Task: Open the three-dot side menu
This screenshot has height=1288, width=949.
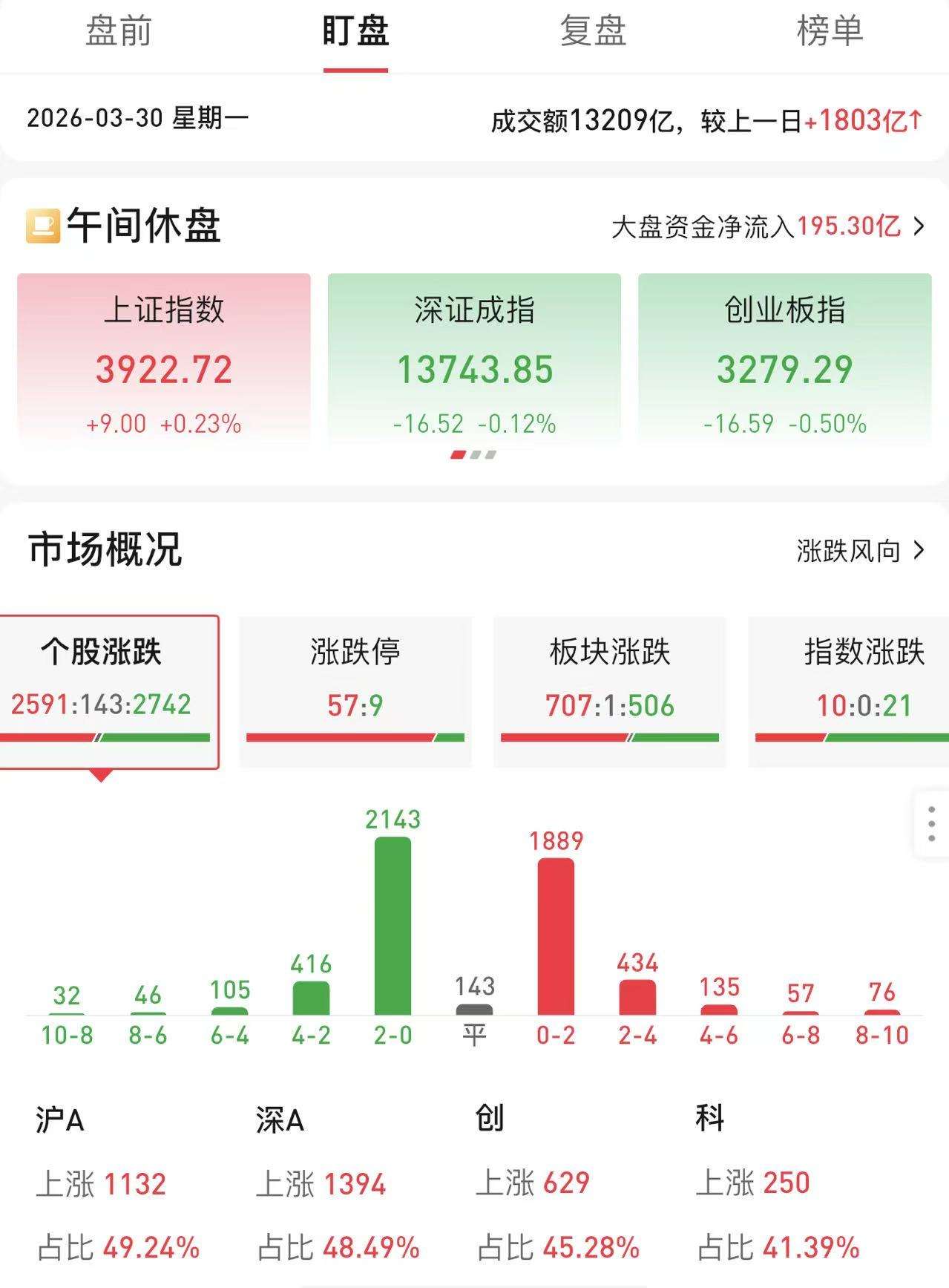Action: (931, 824)
